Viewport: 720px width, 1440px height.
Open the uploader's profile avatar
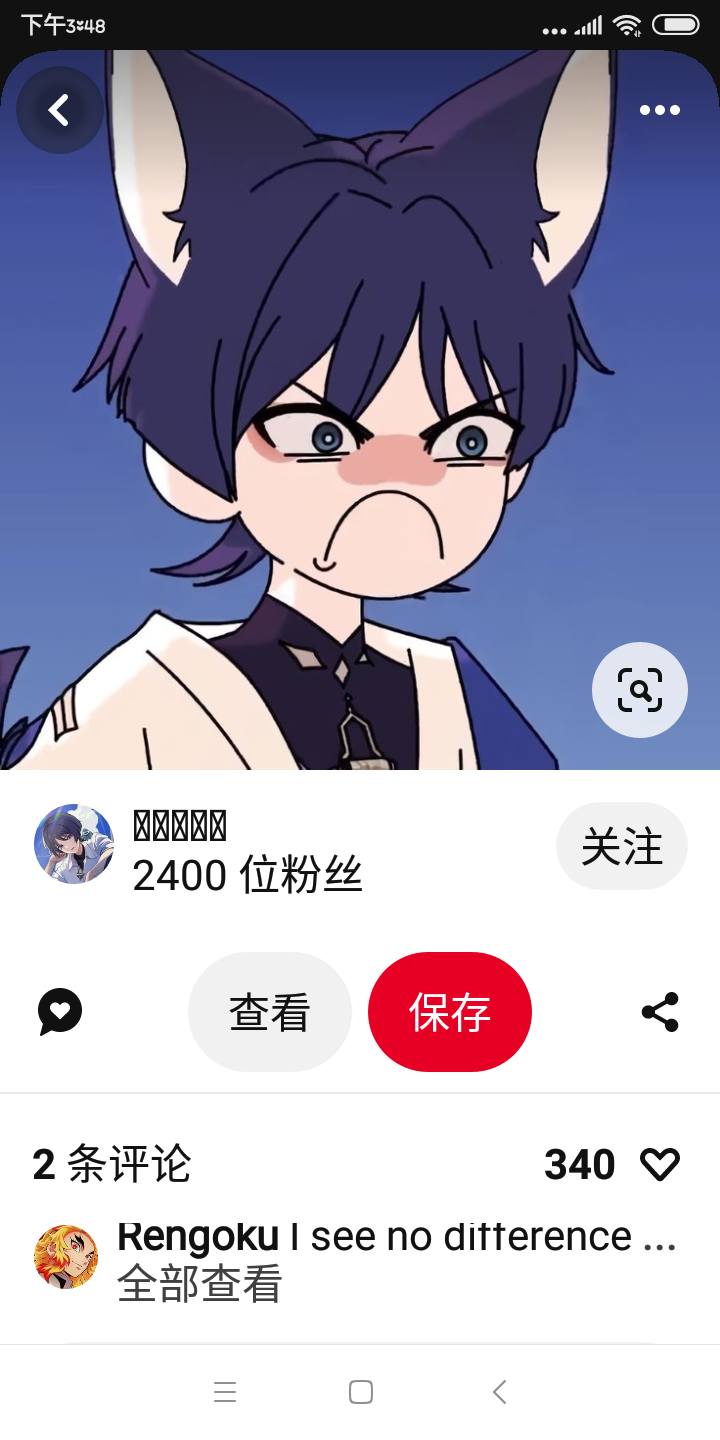(74, 844)
